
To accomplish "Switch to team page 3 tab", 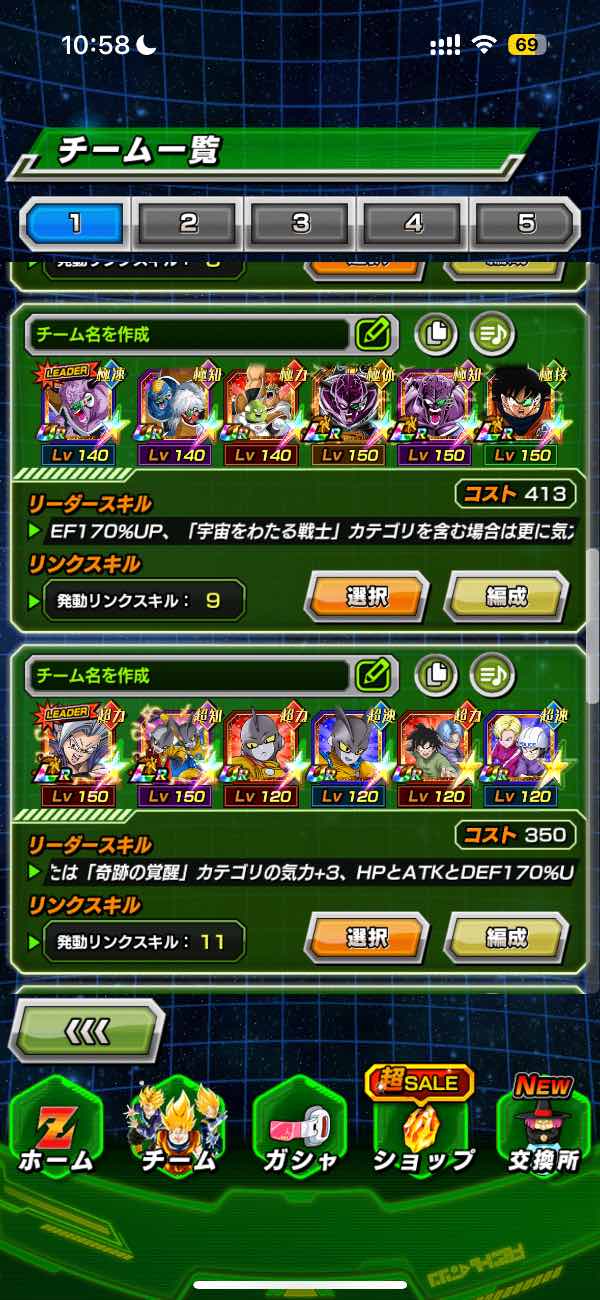I will tap(301, 223).
